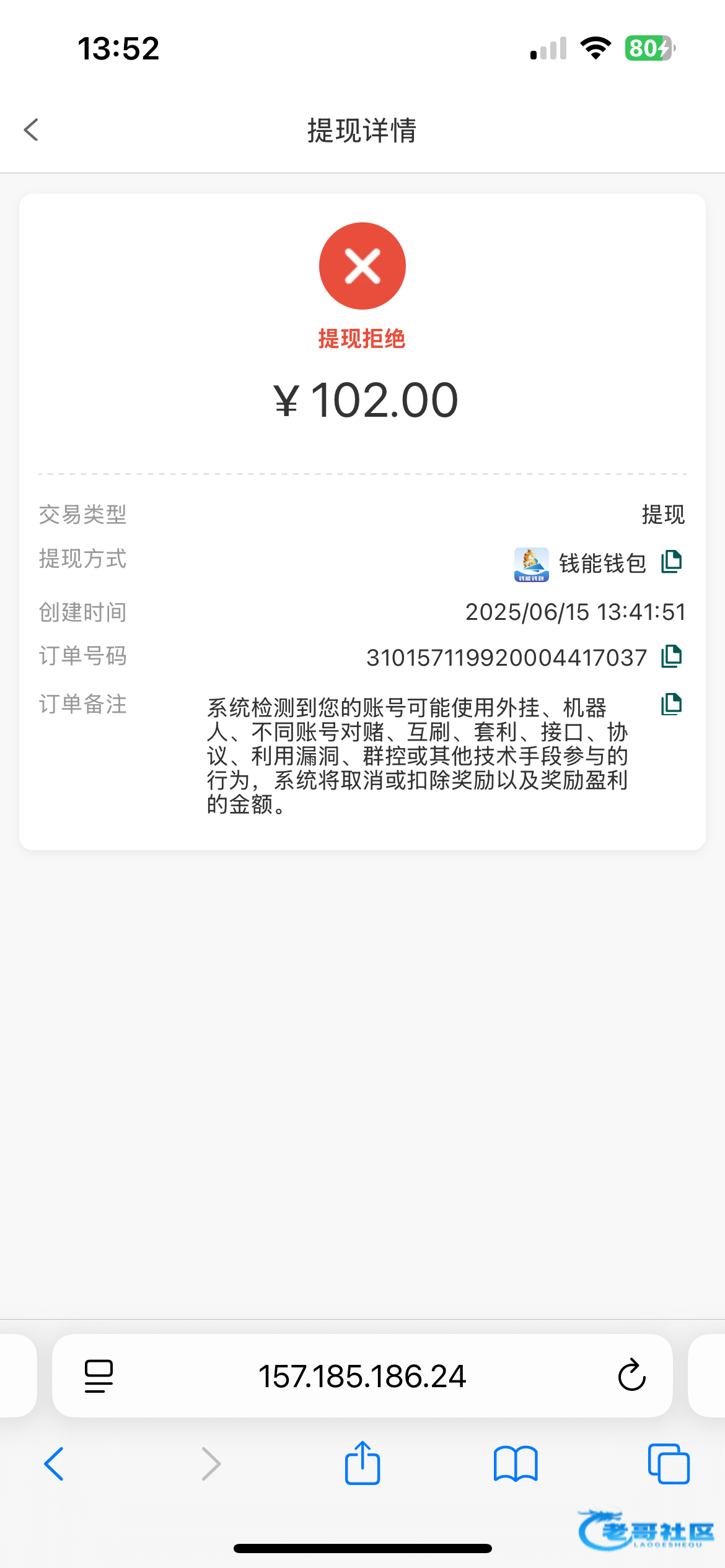The width and height of the screenshot is (725, 1568).
Task: Reload the page in the address bar
Action: click(631, 1375)
